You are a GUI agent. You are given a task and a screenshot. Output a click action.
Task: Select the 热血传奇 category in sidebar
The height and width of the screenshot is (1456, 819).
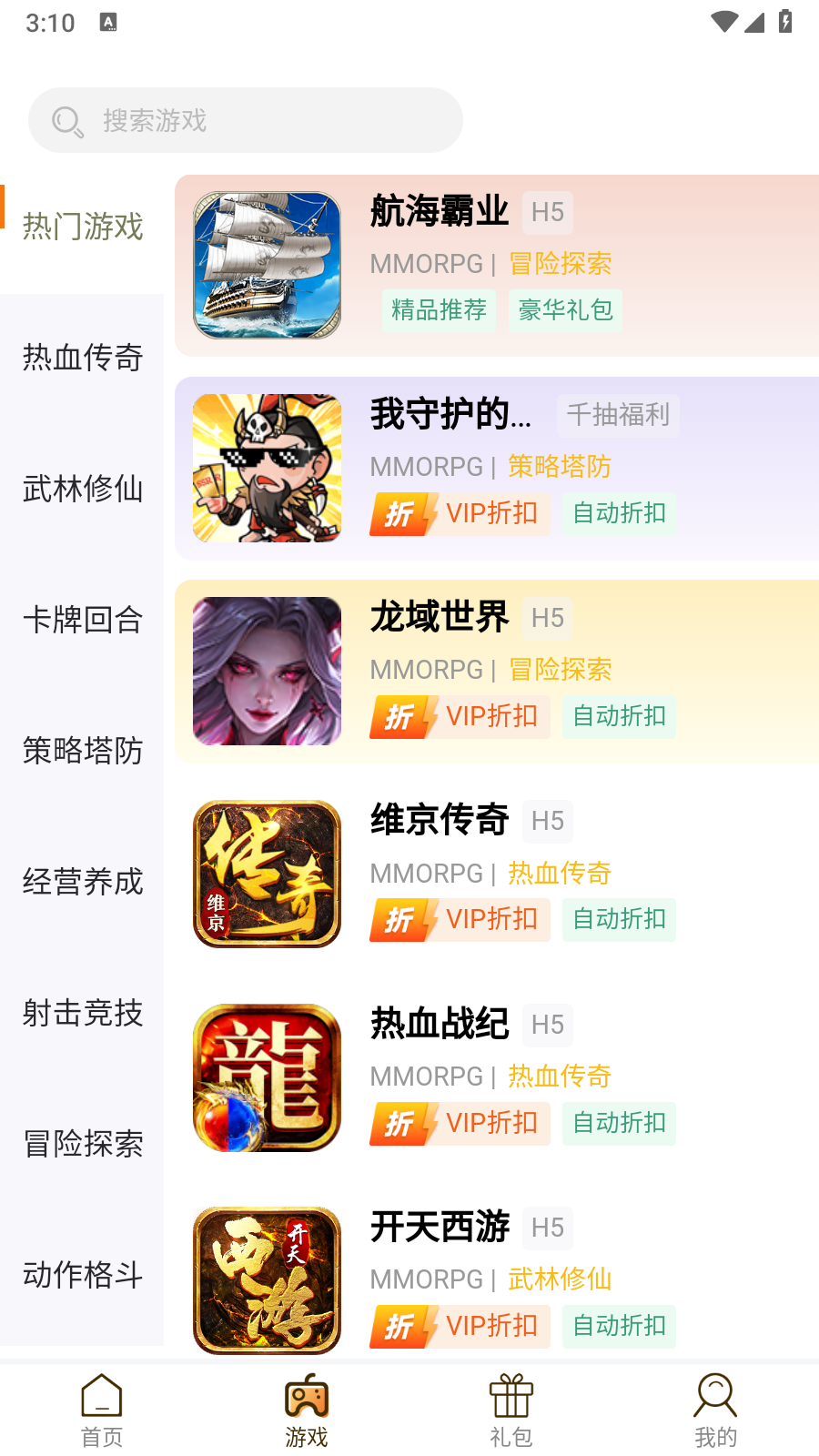pos(80,359)
